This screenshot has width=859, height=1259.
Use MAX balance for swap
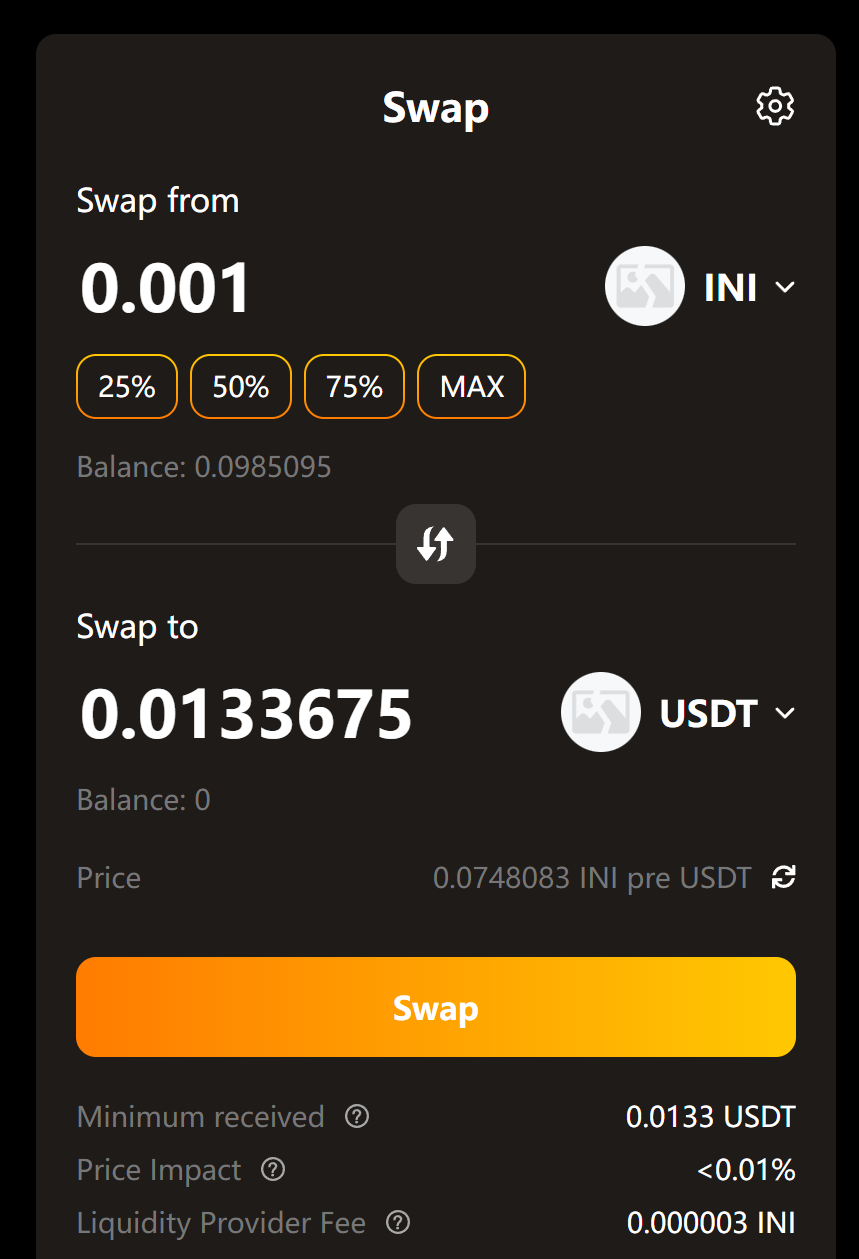pos(472,386)
